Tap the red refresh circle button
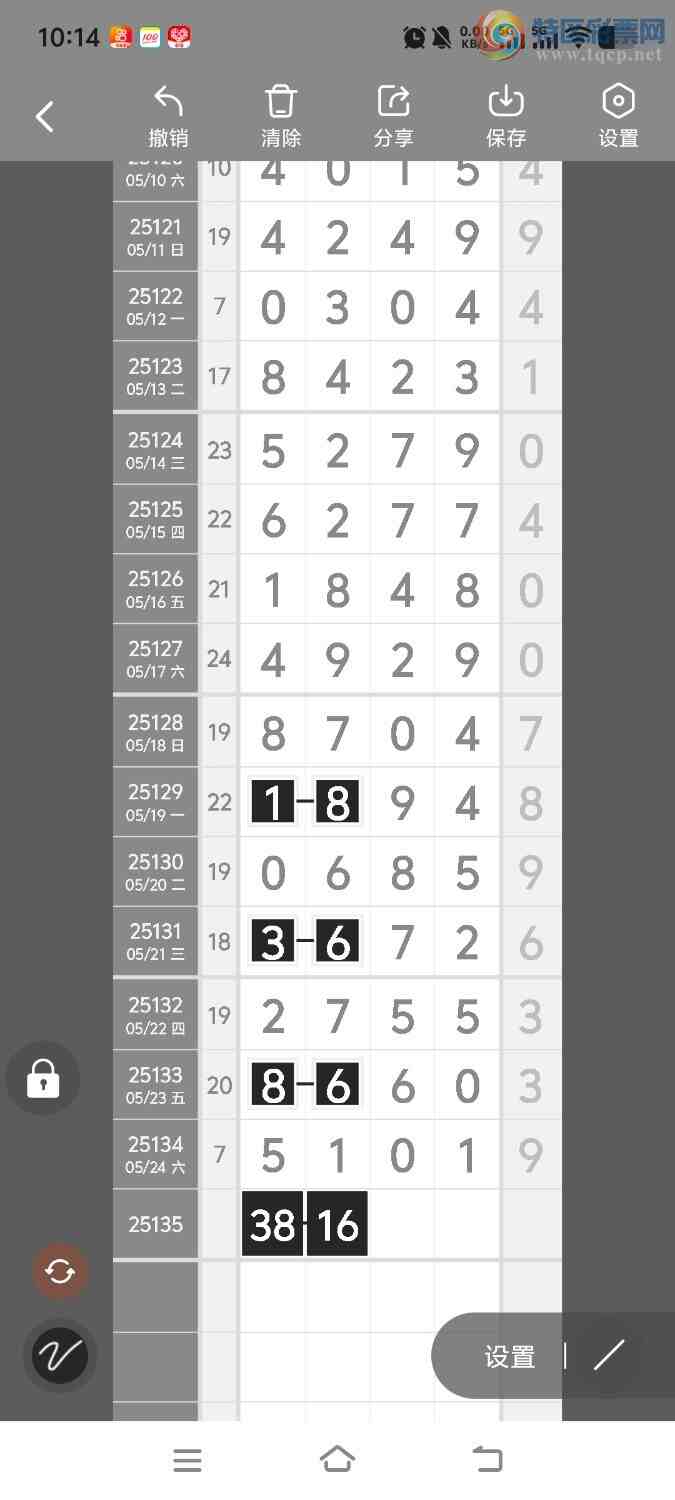Viewport: 675px width, 1500px height. point(60,1271)
